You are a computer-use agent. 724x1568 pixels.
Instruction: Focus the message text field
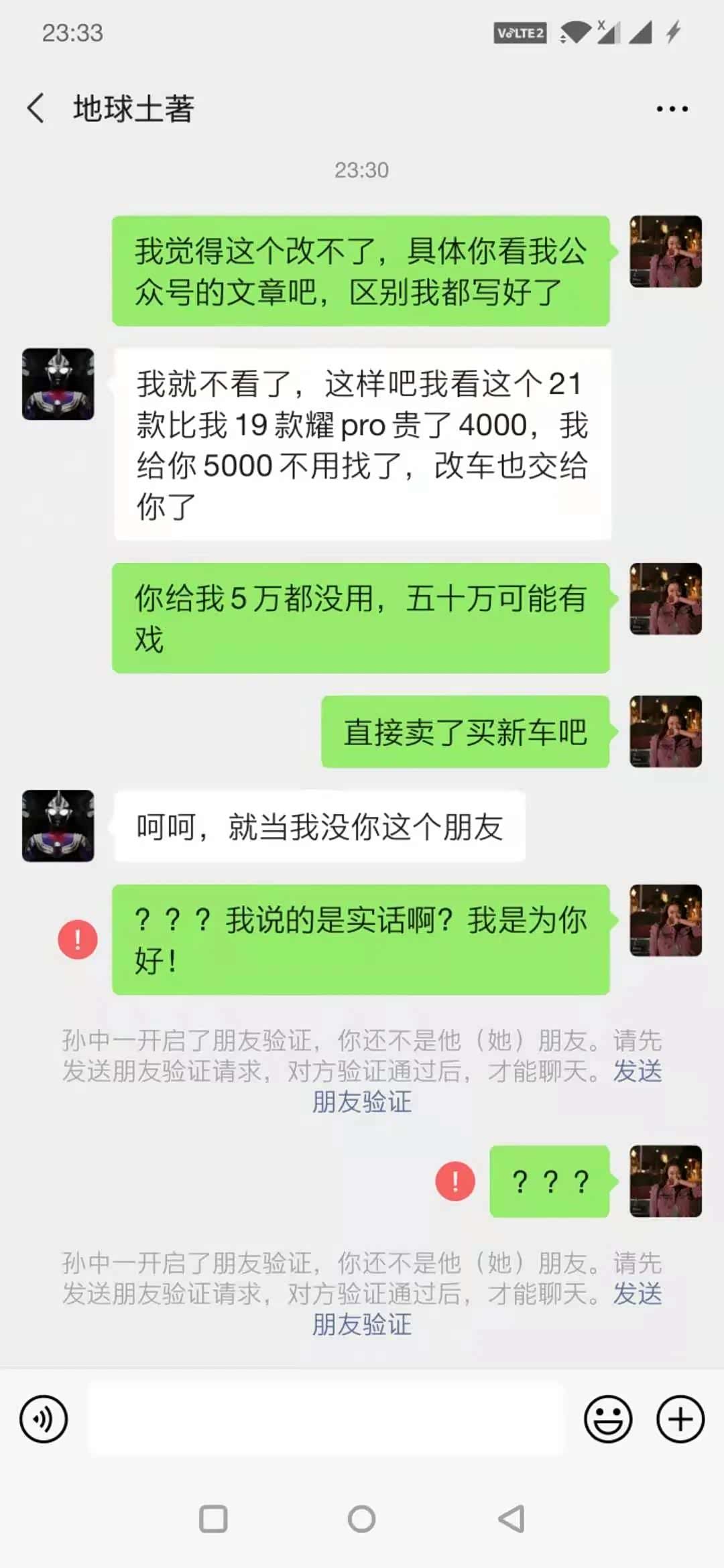(x=327, y=1419)
